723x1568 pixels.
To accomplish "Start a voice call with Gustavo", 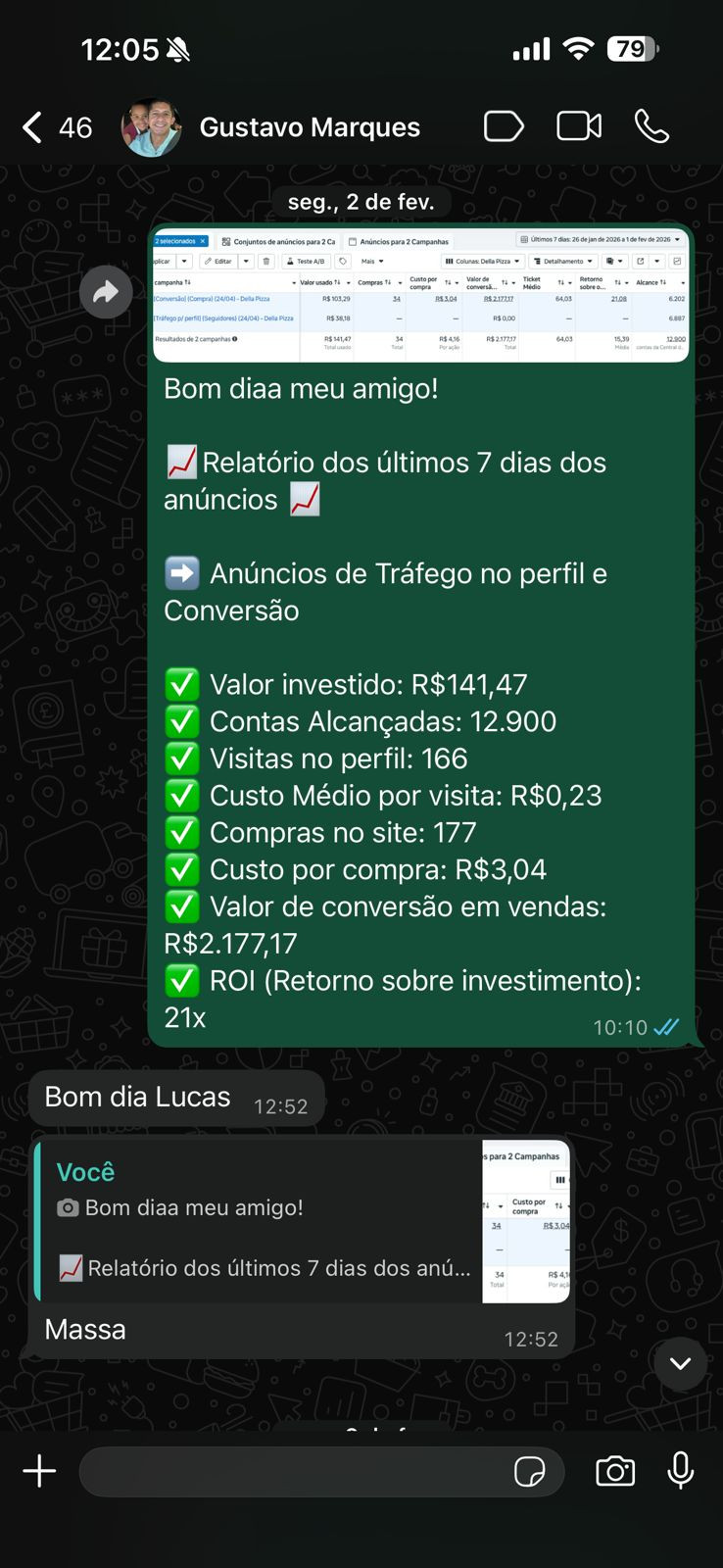I will [x=651, y=126].
